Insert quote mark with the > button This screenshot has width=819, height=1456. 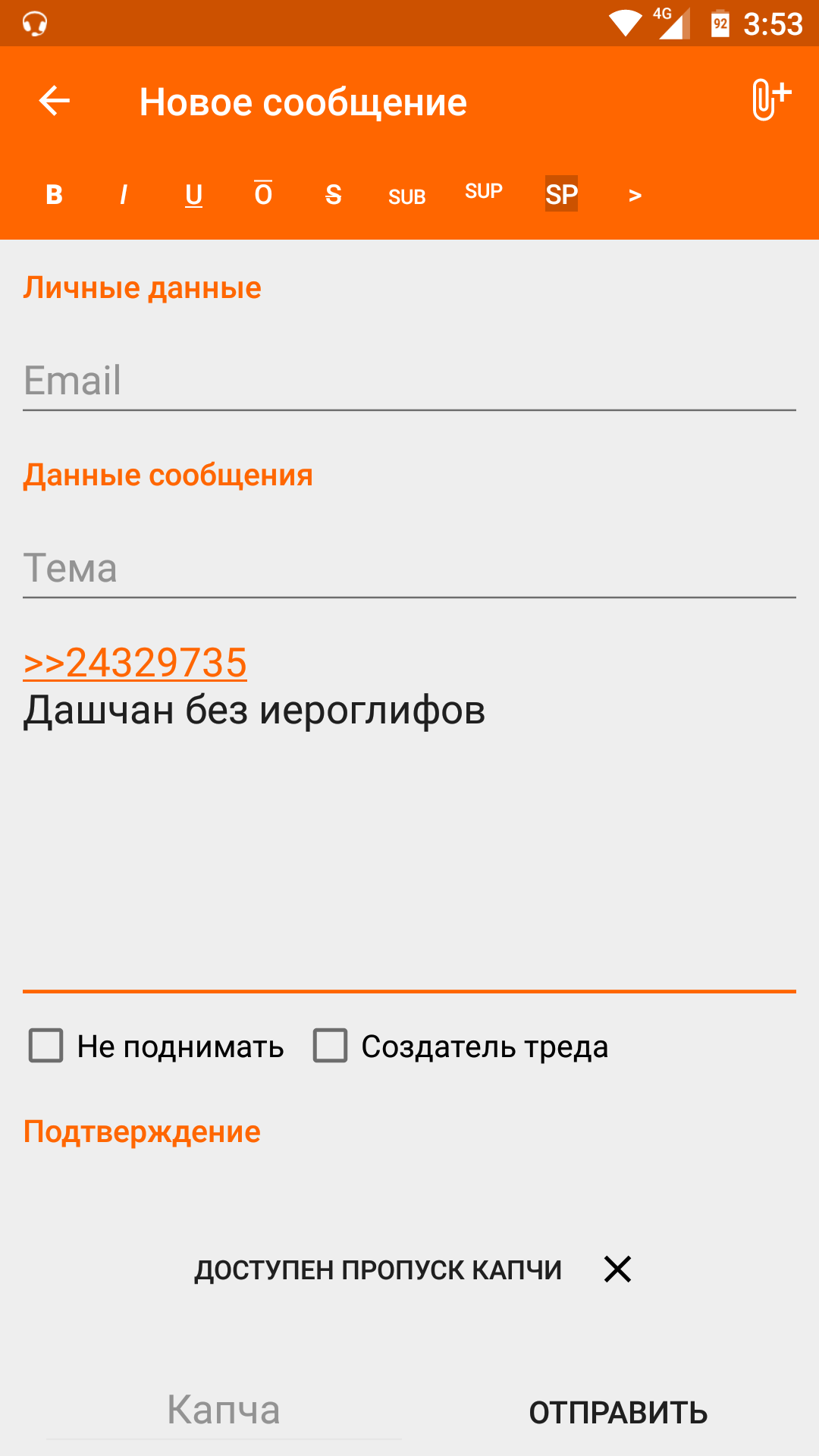pos(635,196)
